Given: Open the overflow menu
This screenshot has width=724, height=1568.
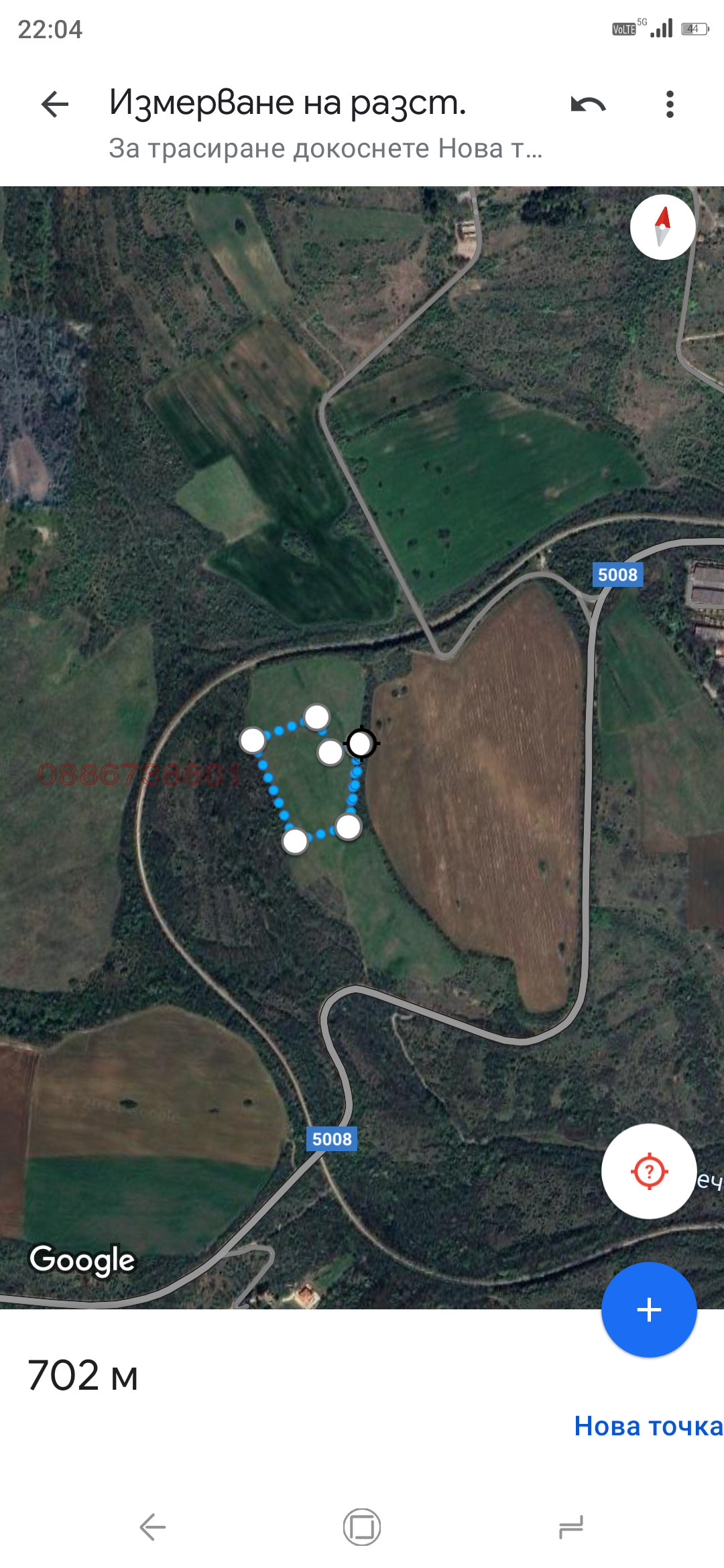Looking at the screenshot, I should (x=669, y=105).
